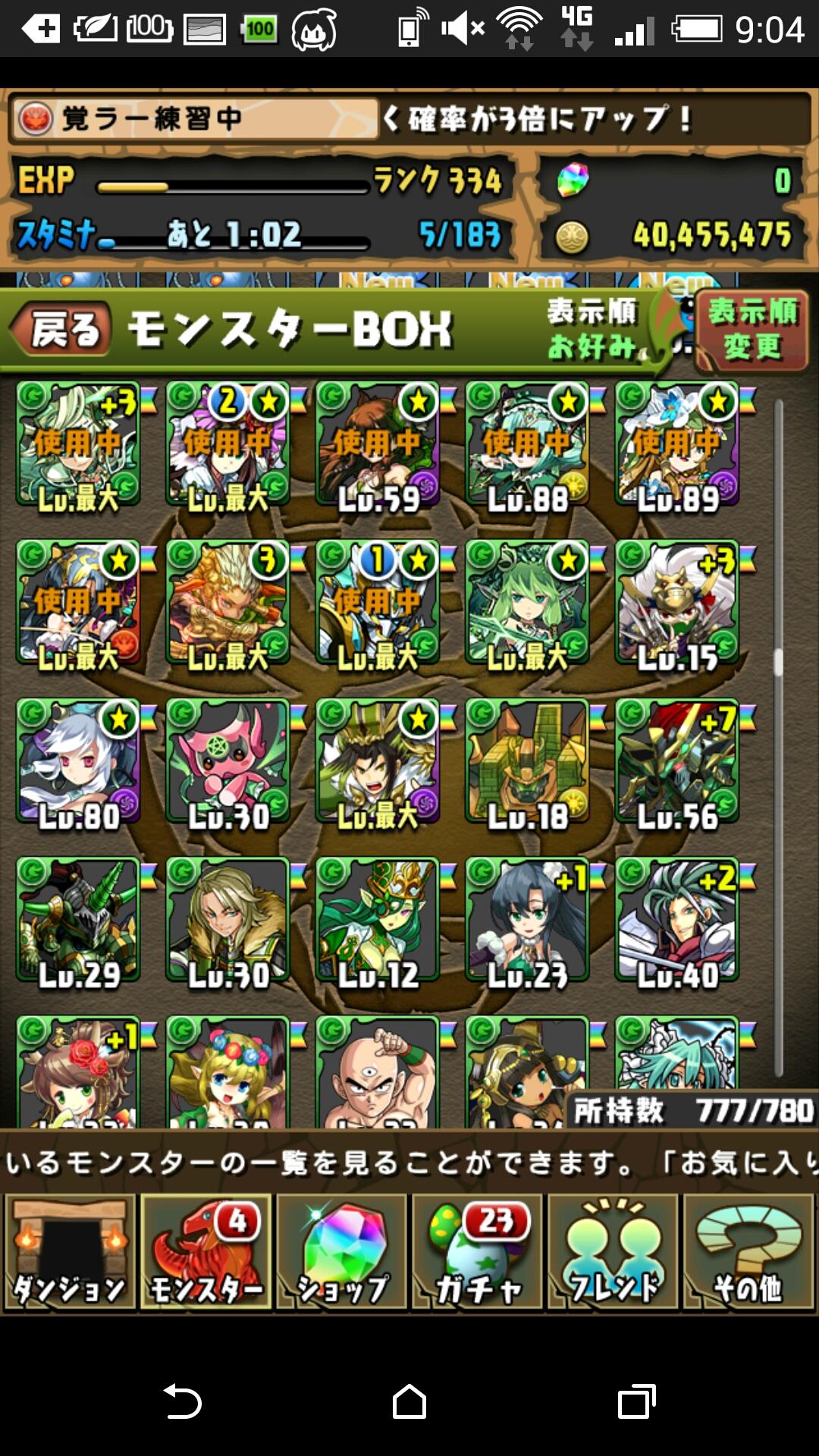Open the その他 tab
The width and height of the screenshot is (819, 1456).
point(748,1252)
